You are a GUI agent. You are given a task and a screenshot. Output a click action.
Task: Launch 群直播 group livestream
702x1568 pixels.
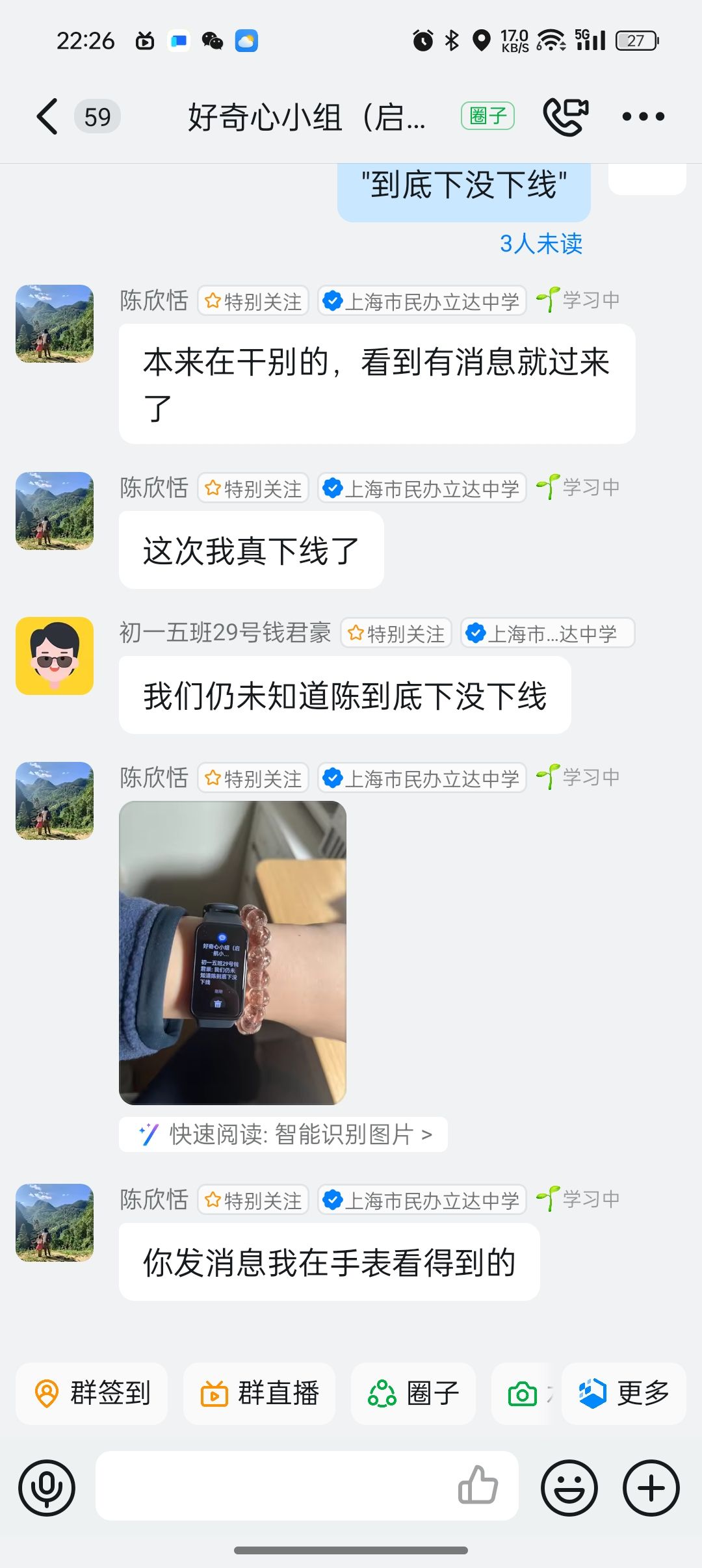point(259,1393)
